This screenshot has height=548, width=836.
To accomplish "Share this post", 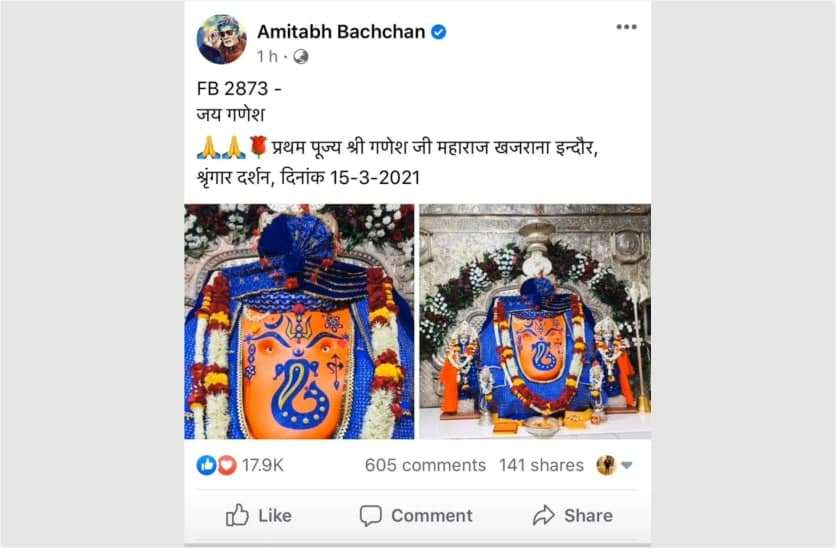I will coord(572,516).
